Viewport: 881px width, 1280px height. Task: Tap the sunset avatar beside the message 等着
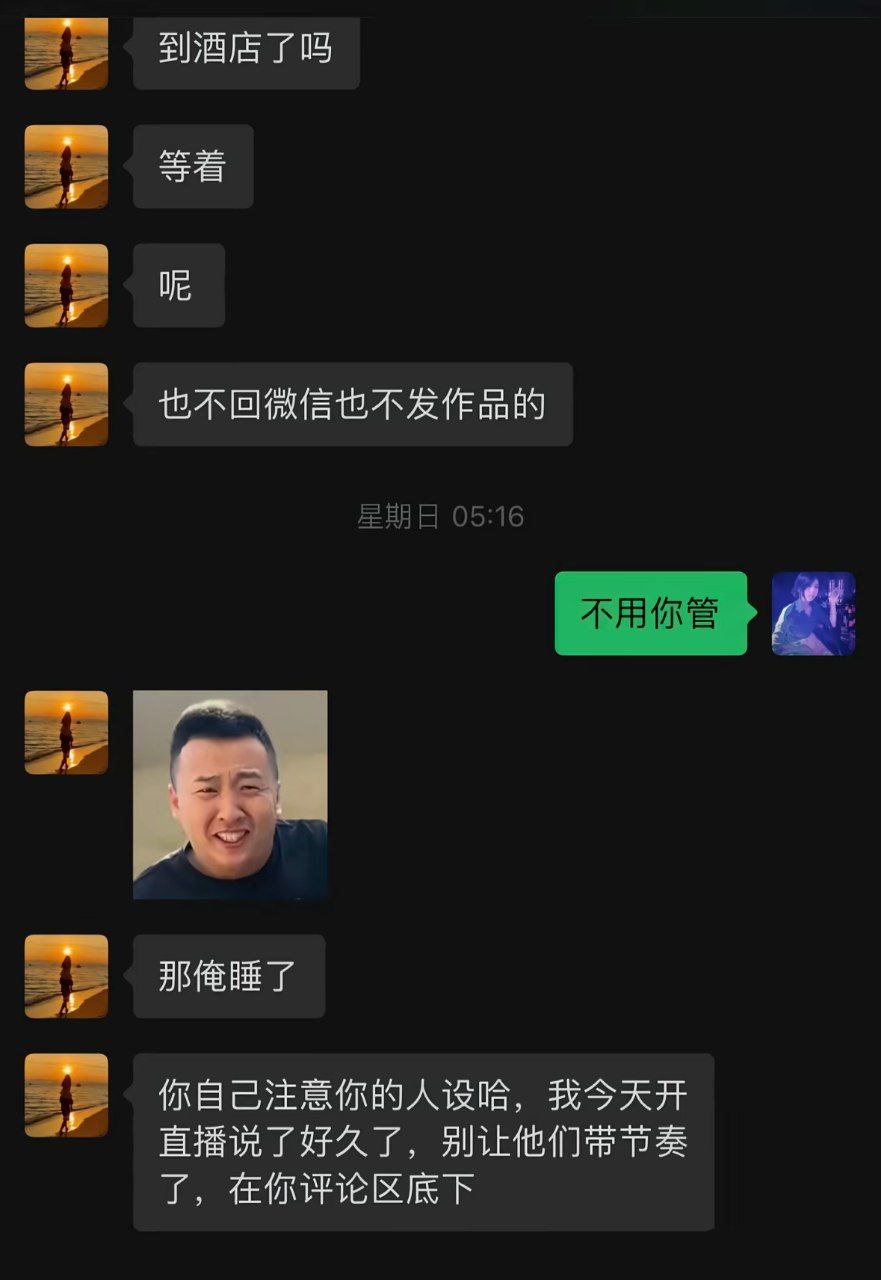(66, 167)
